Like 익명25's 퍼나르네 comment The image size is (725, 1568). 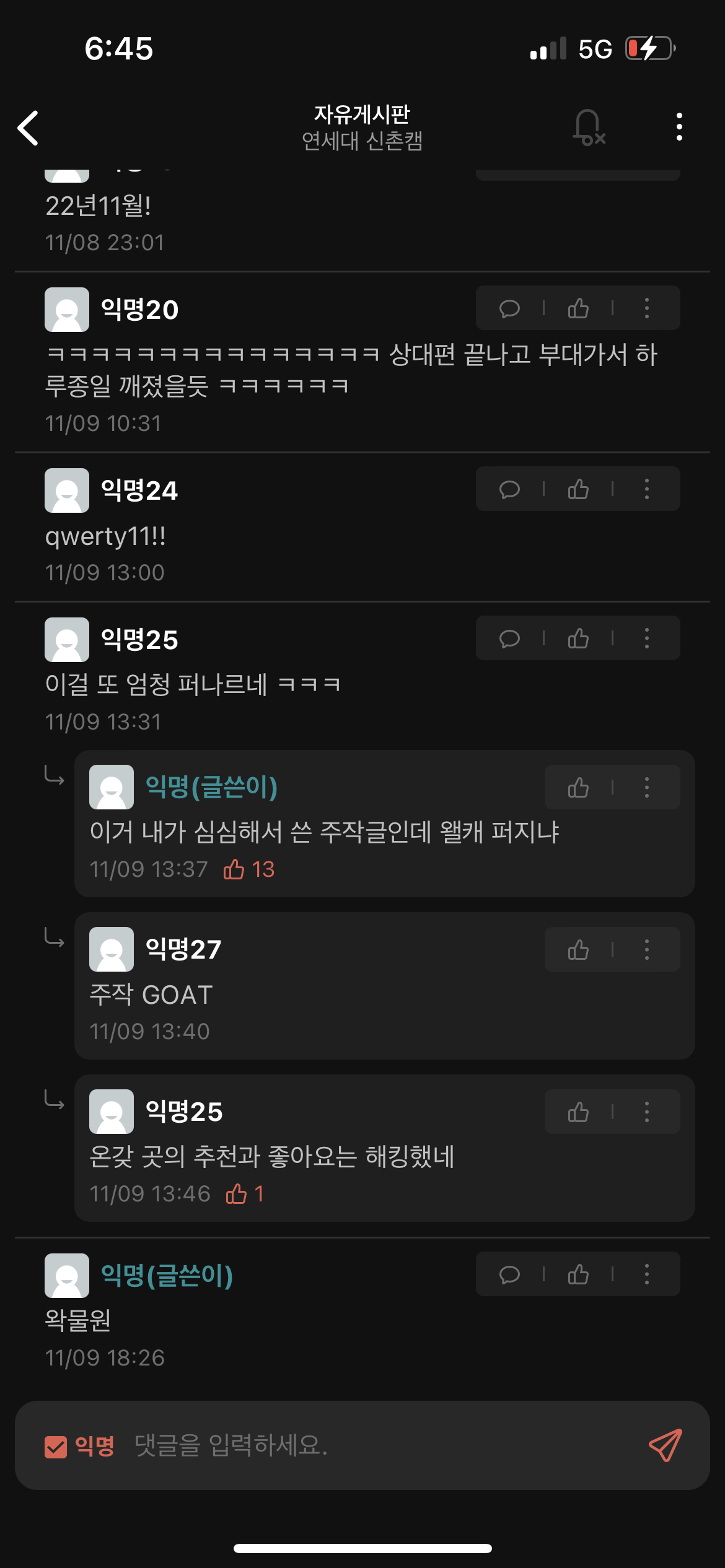[578, 638]
